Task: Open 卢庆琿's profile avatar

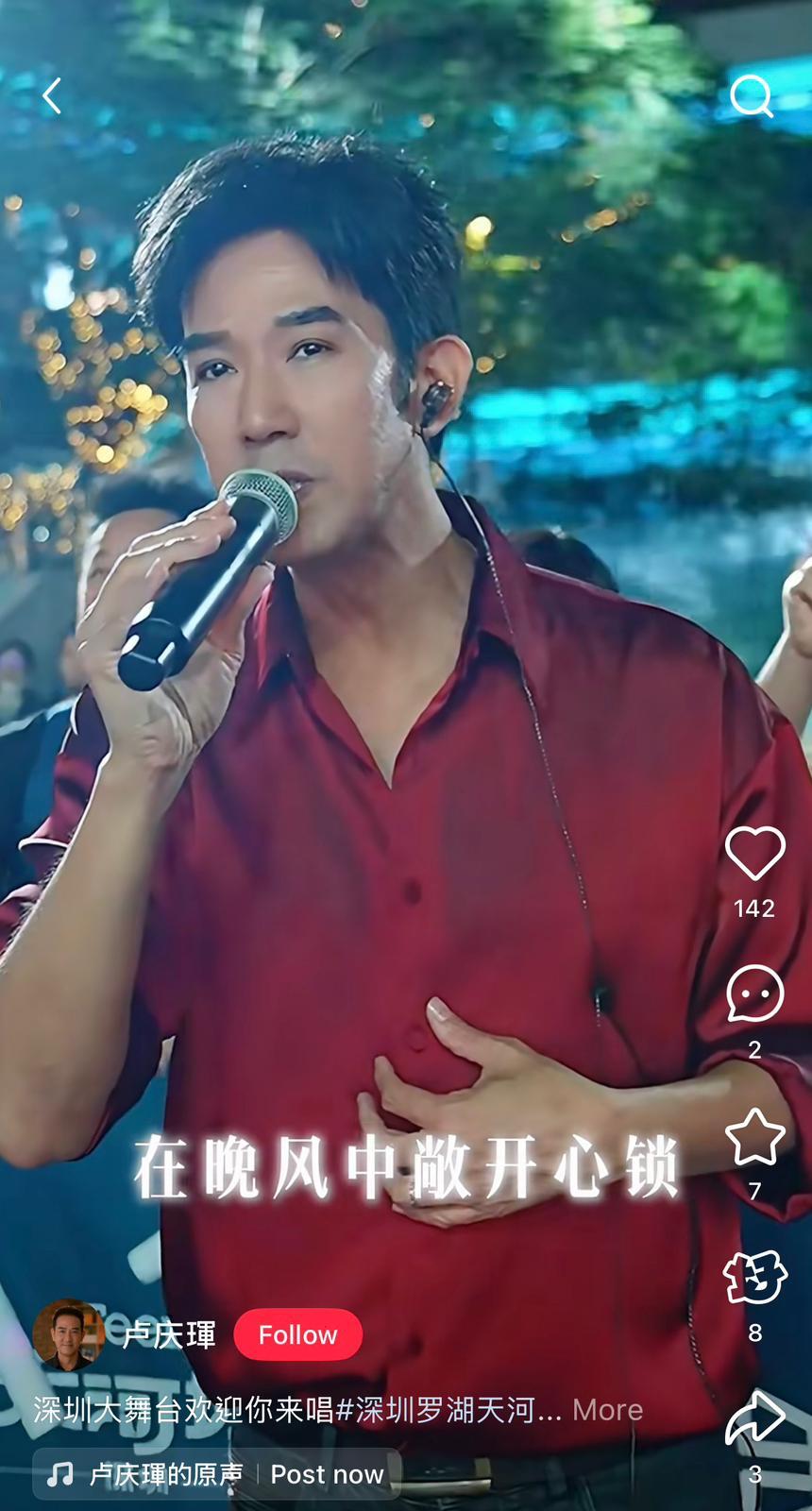Action: 68,1334
